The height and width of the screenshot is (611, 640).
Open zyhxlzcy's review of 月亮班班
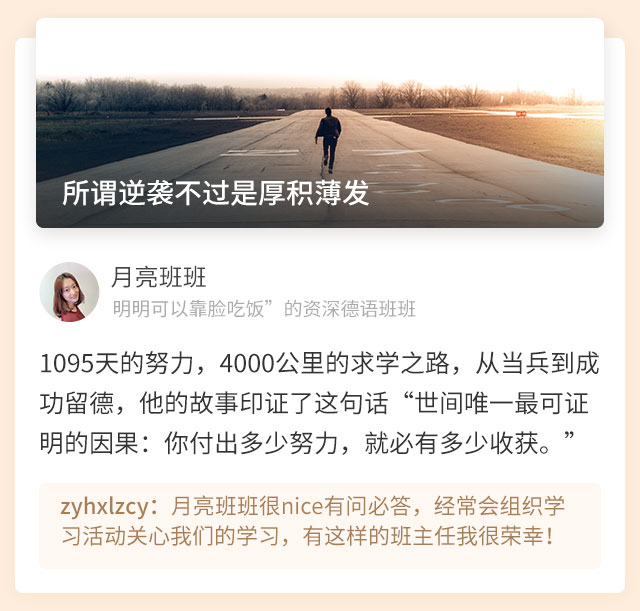click(x=320, y=523)
